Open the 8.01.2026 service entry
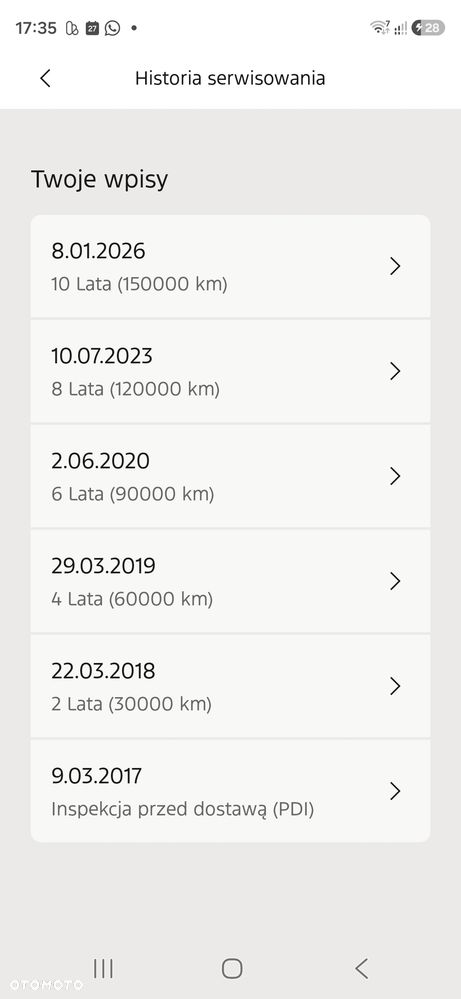Screen dimensions: 461x999 tap(230, 266)
